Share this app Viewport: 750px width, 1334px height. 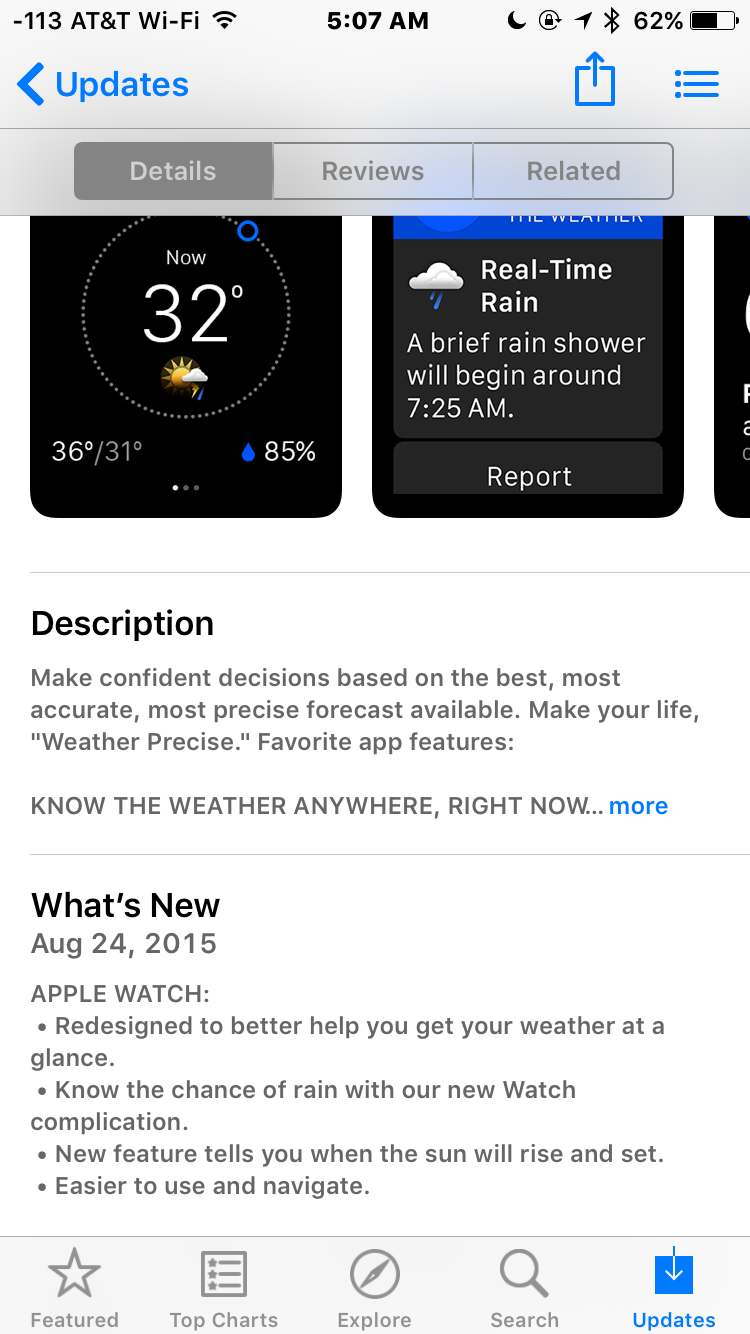pyautogui.click(x=594, y=81)
